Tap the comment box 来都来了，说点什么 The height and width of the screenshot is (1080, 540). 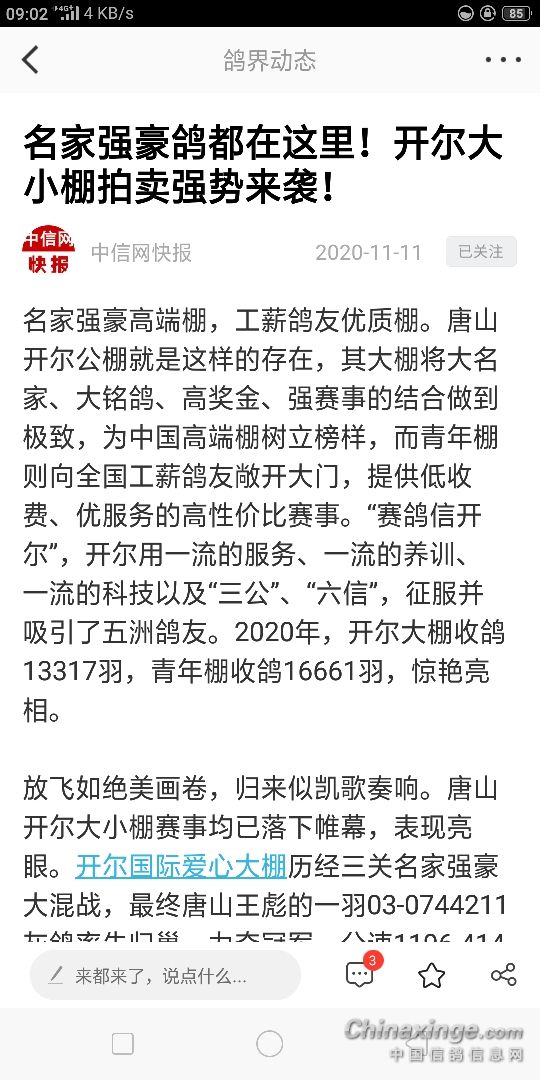(165, 975)
